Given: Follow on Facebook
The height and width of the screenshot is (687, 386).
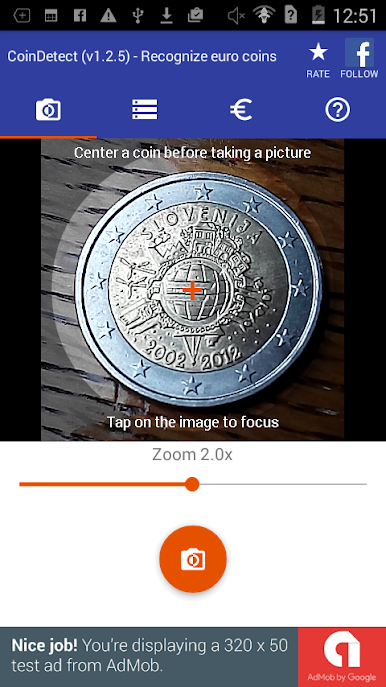Looking at the screenshot, I should [359, 59].
